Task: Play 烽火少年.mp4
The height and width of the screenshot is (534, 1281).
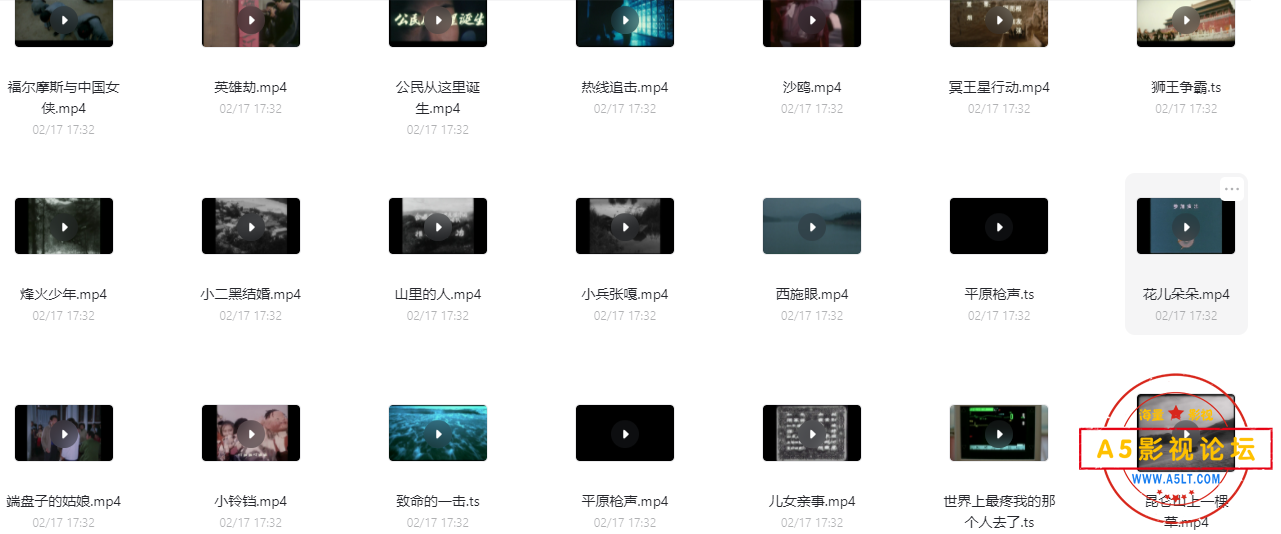Action: (x=64, y=227)
